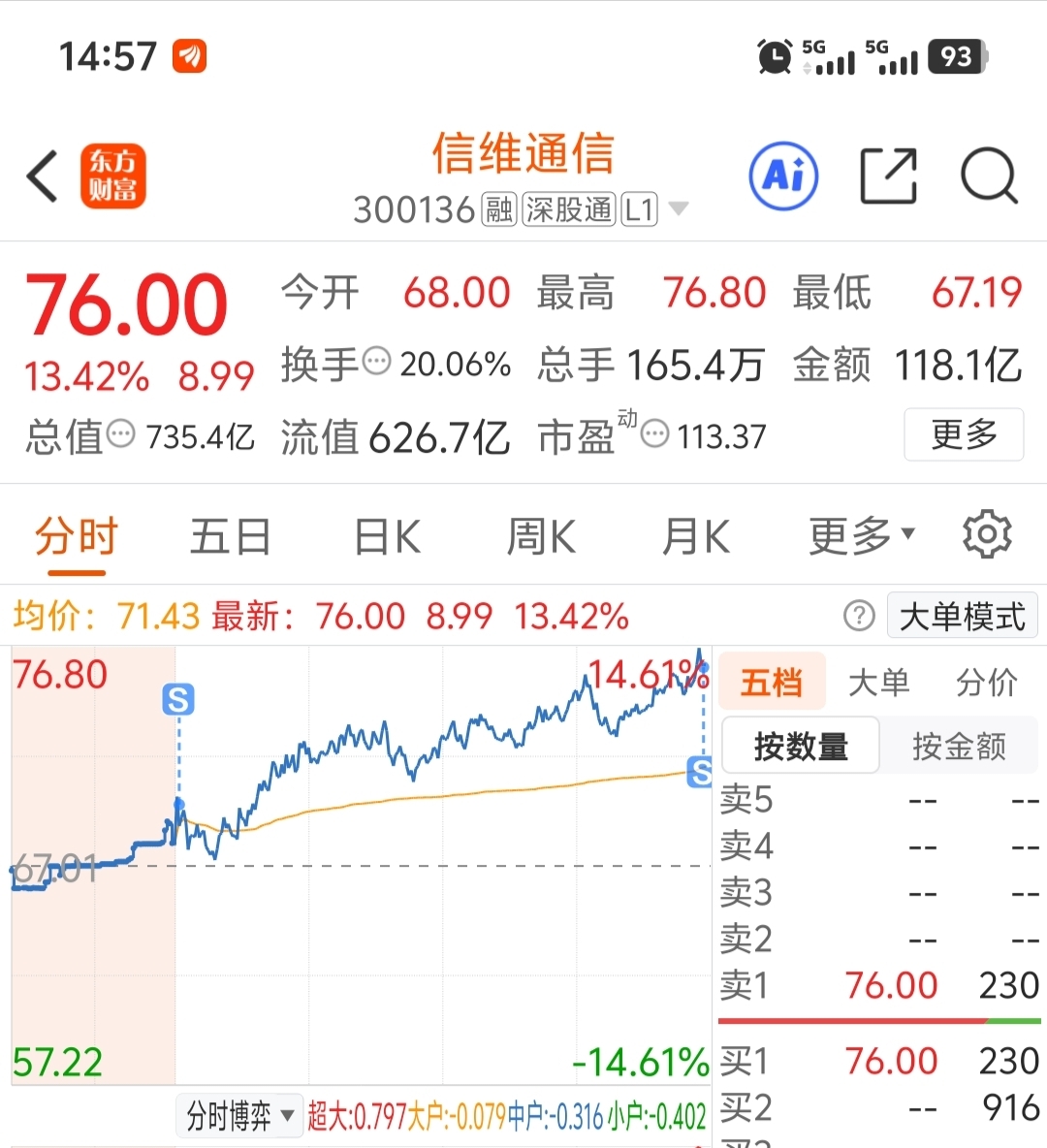The height and width of the screenshot is (1148, 1047).
Task: Tap the 市盈 info icon
Action: click(654, 434)
